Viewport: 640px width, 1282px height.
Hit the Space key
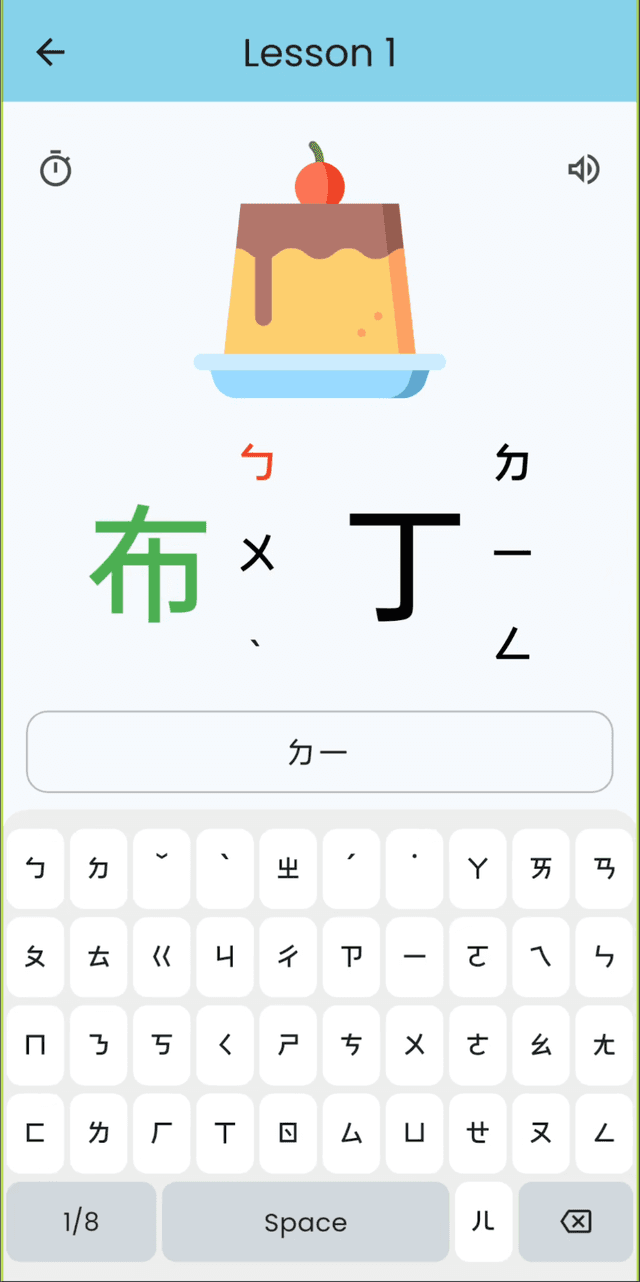305,1222
